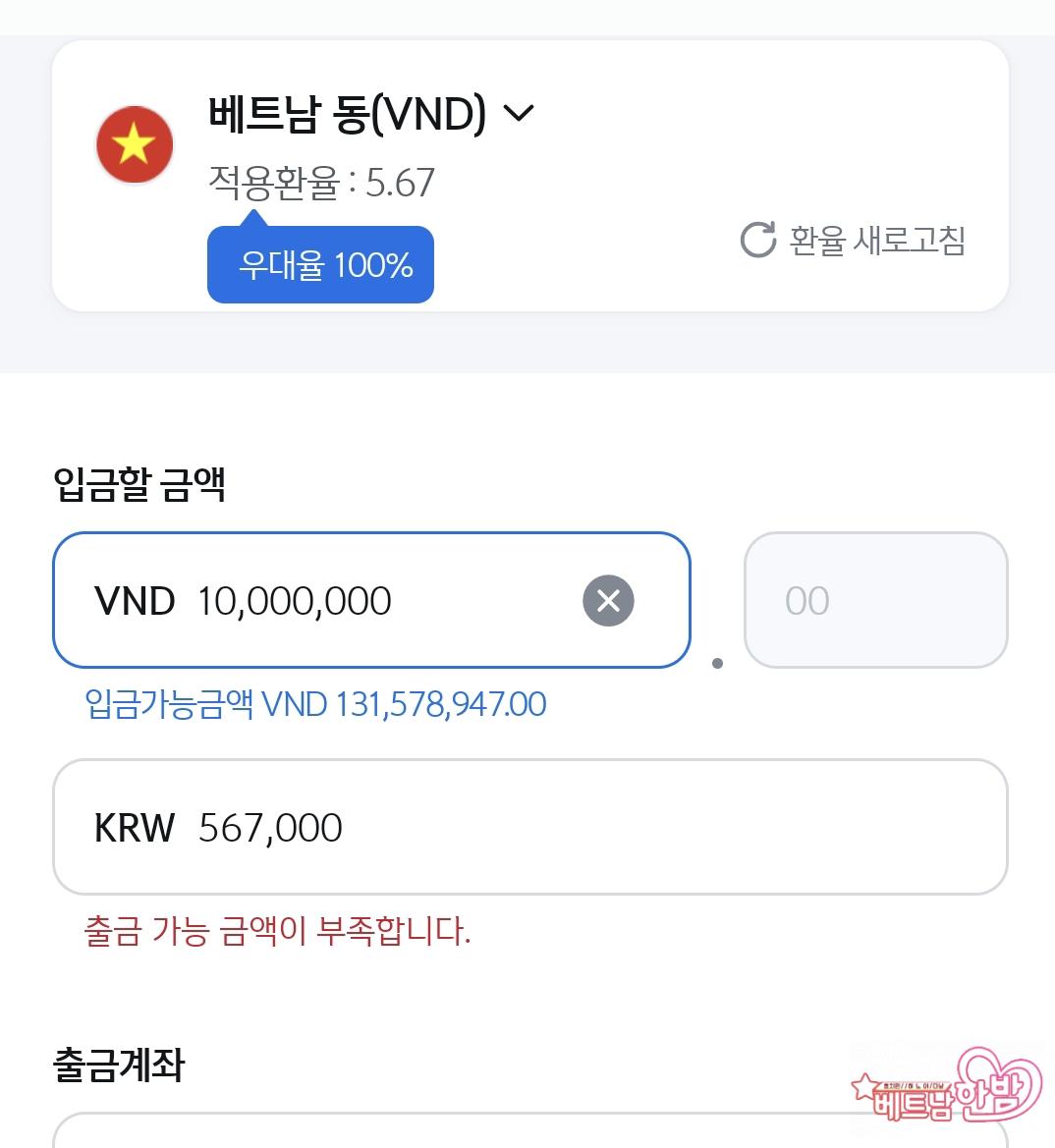Refresh the rate with 환율 새로고침
Screen dimensions: 1055x1148
click(853, 240)
